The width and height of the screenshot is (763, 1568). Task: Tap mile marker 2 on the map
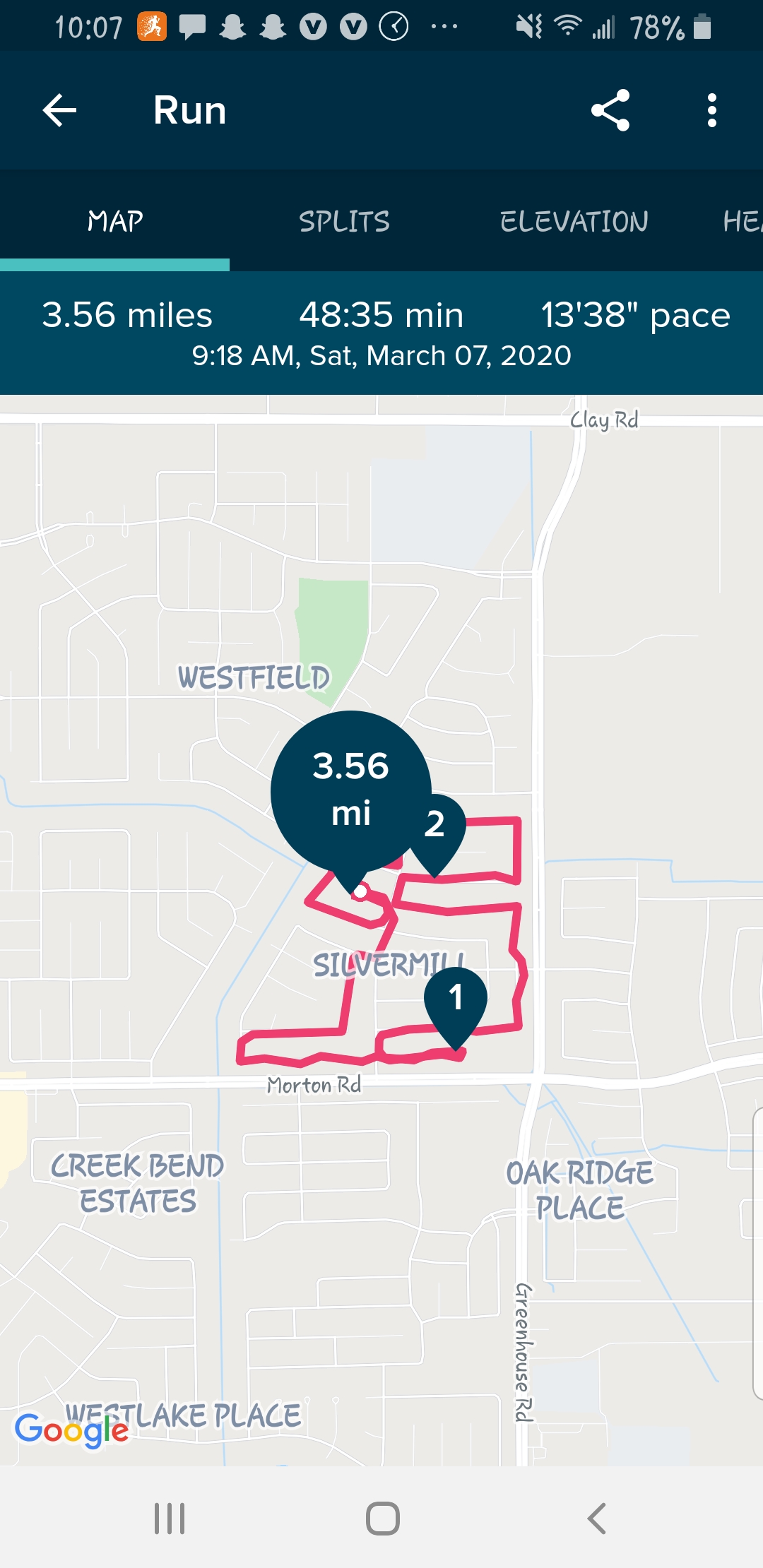(437, 826)
